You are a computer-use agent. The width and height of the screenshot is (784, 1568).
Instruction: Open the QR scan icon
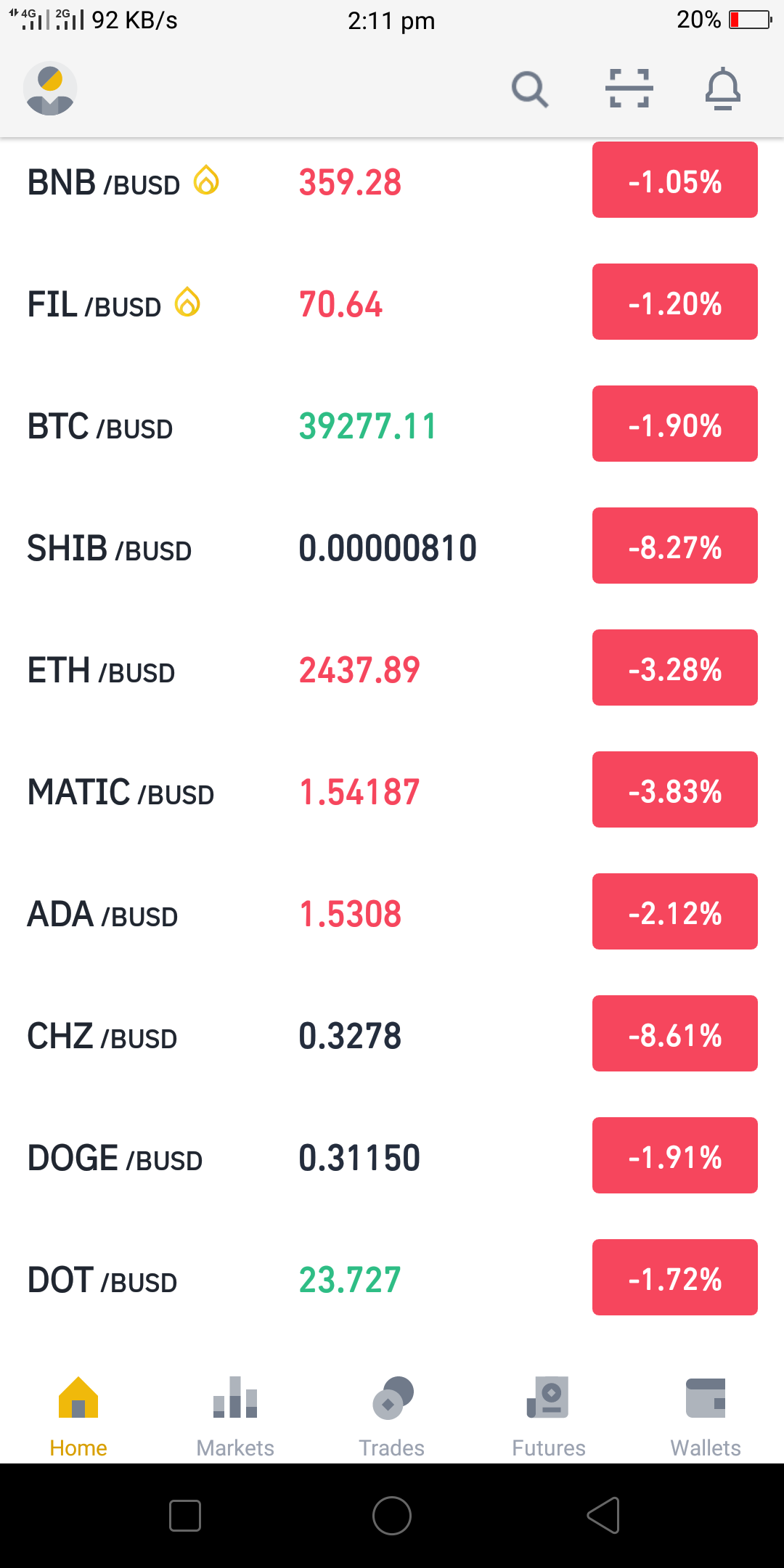(629, 89)
